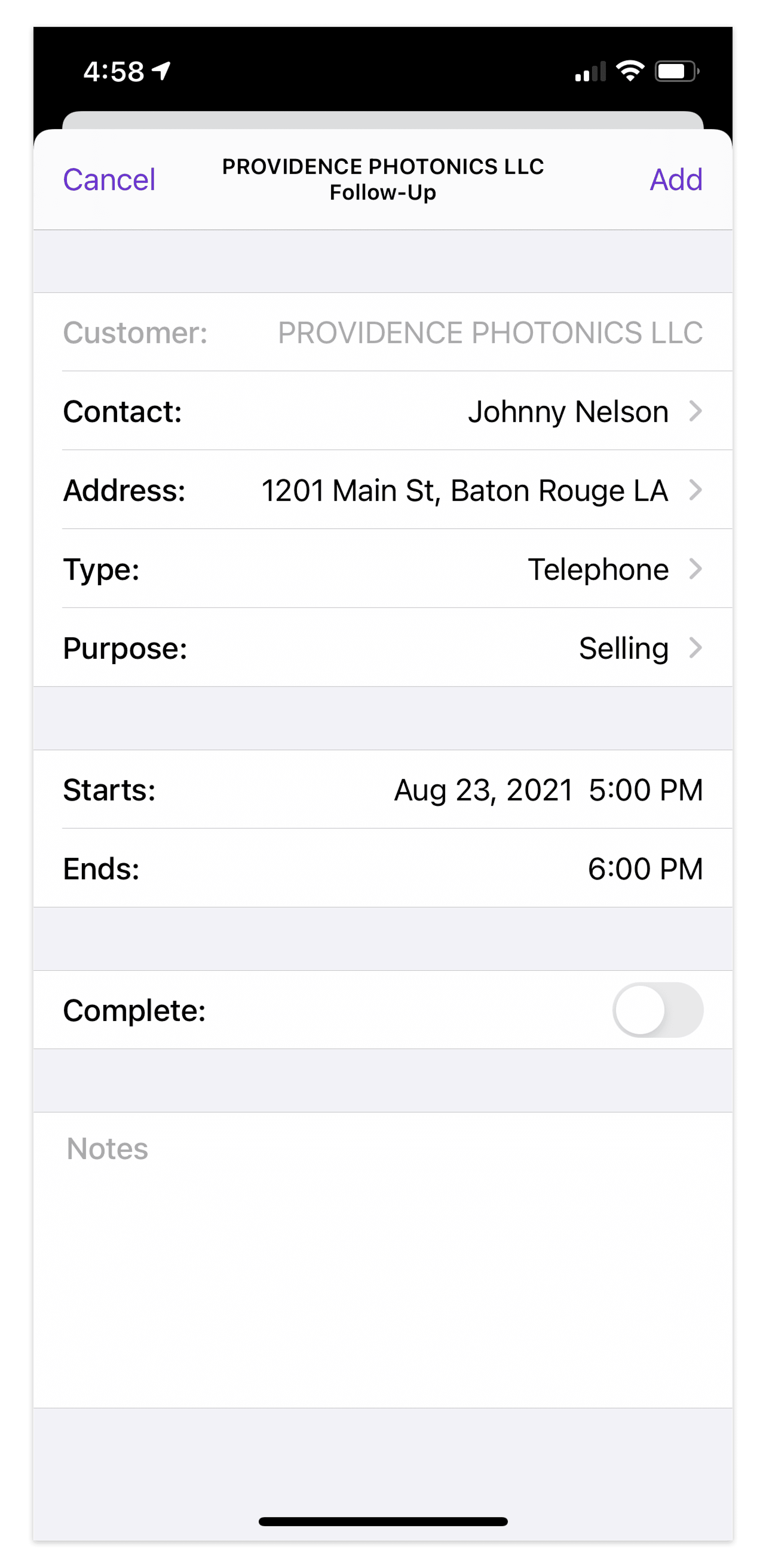Cancel the follow-up form

[x=109, y=180]
